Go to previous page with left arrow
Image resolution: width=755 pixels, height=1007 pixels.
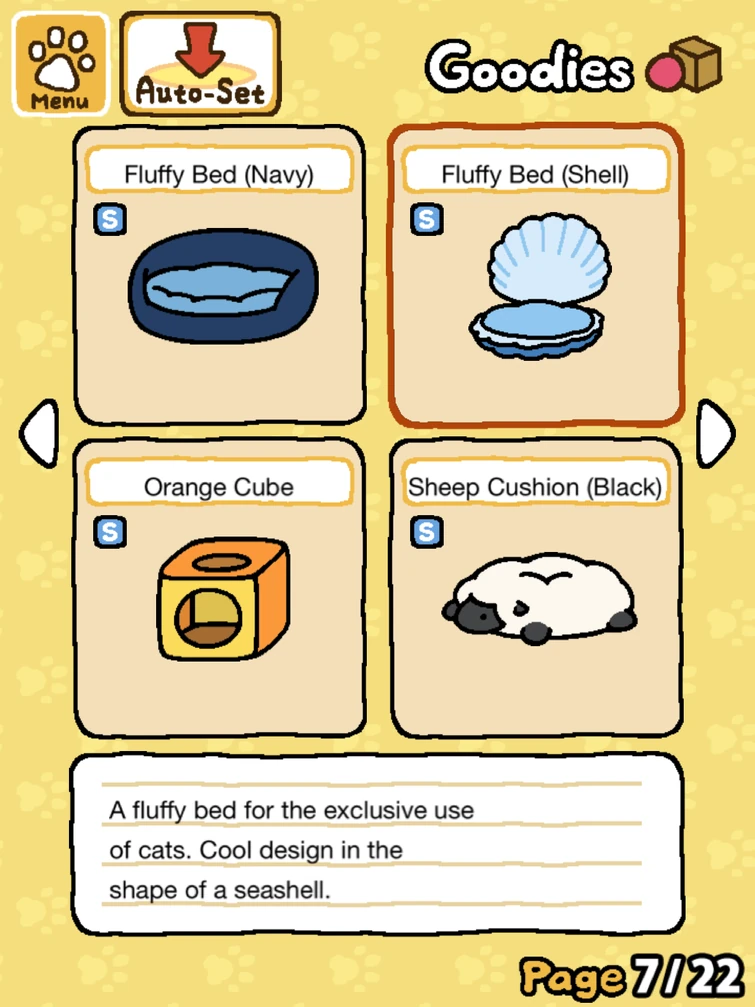tap(40, 433)
